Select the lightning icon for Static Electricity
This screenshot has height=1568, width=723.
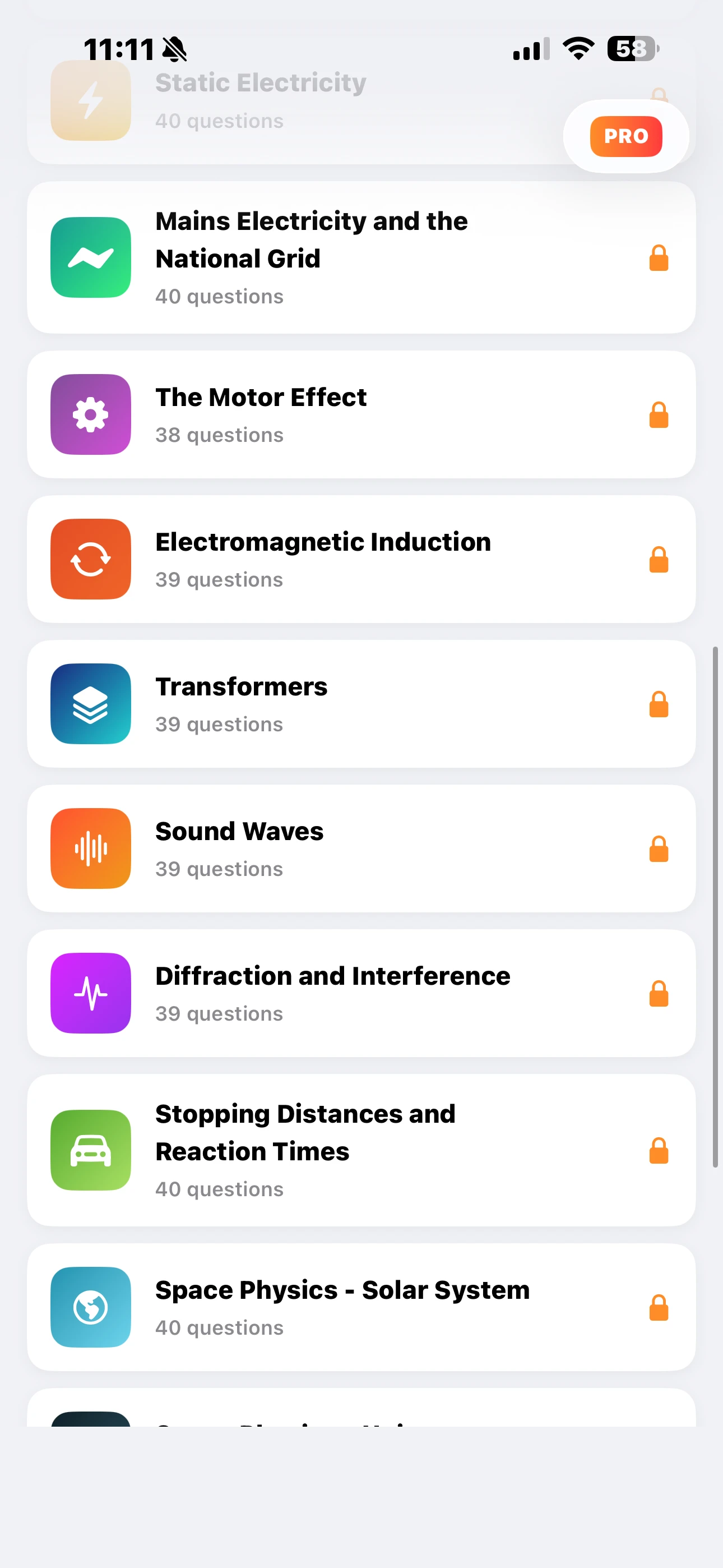click(90, 101)
